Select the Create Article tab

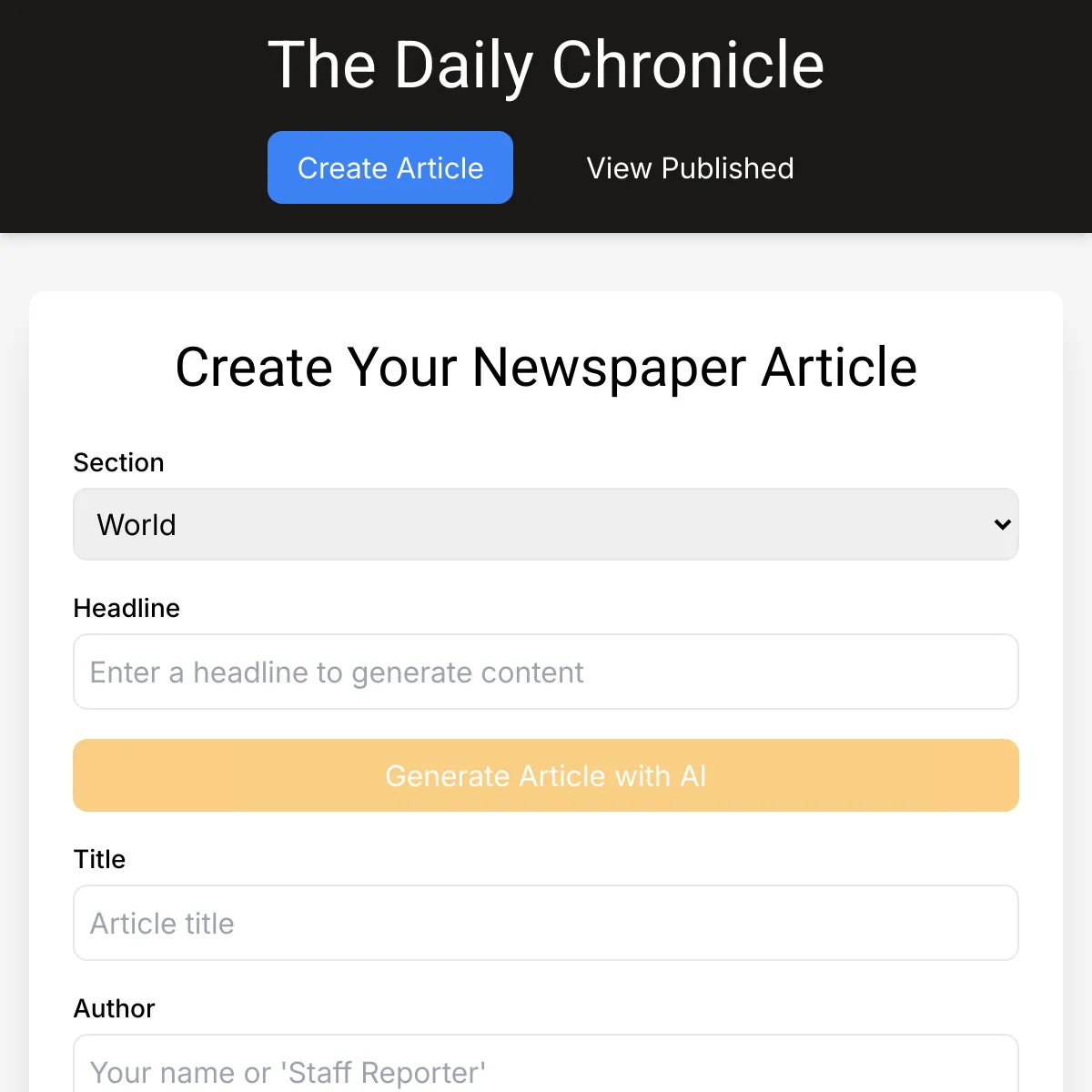(x=390, y=167)
